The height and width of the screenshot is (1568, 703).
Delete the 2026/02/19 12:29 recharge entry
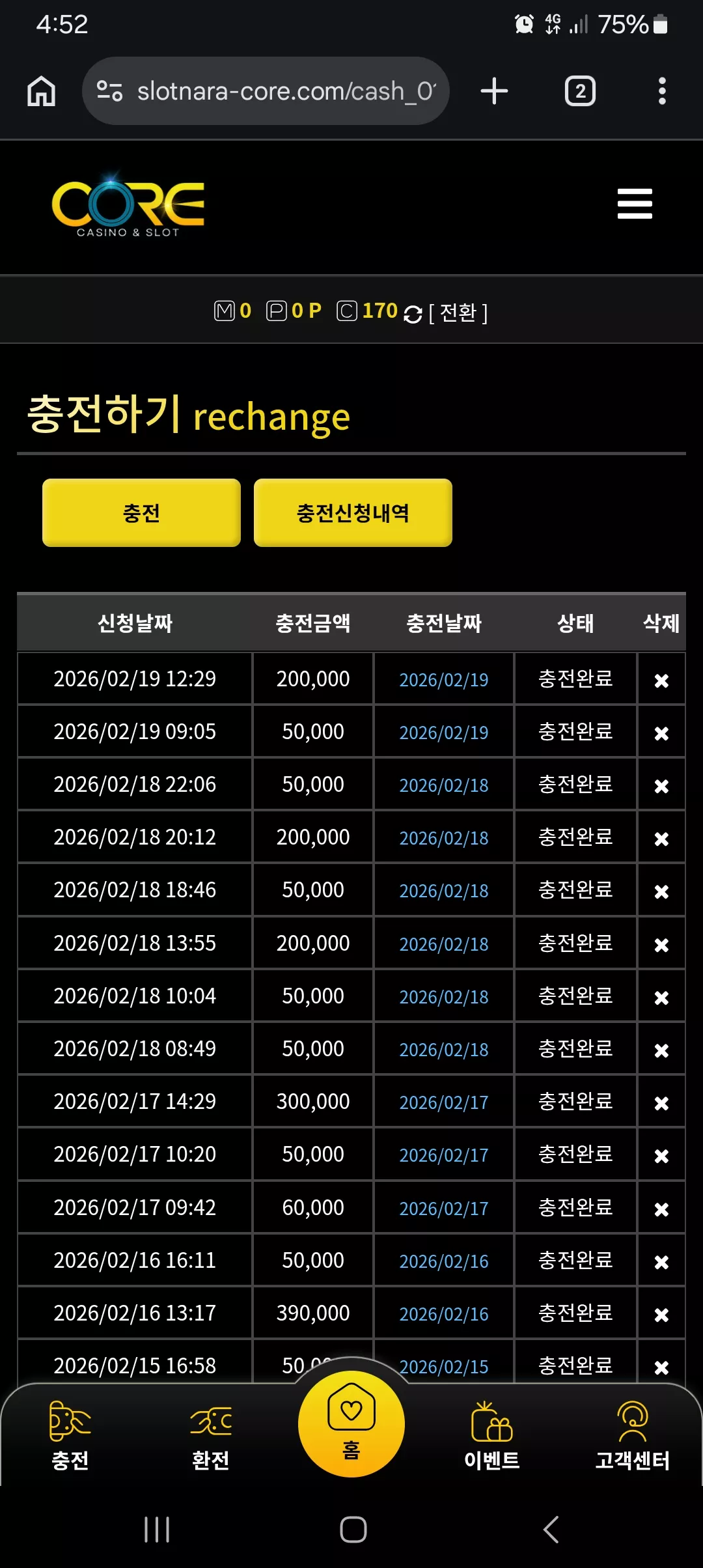[x=661, y=680]
